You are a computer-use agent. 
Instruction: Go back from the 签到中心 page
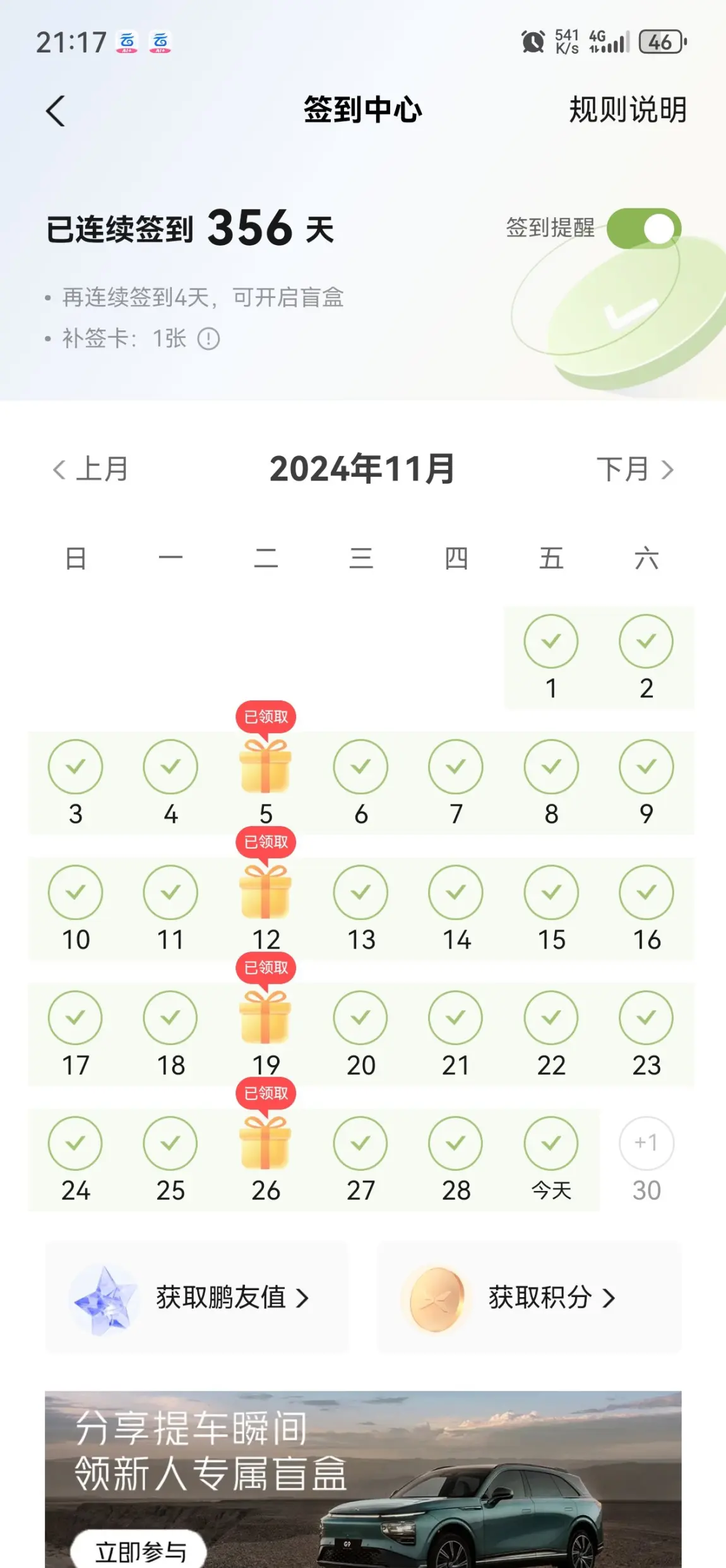[56, 111]
